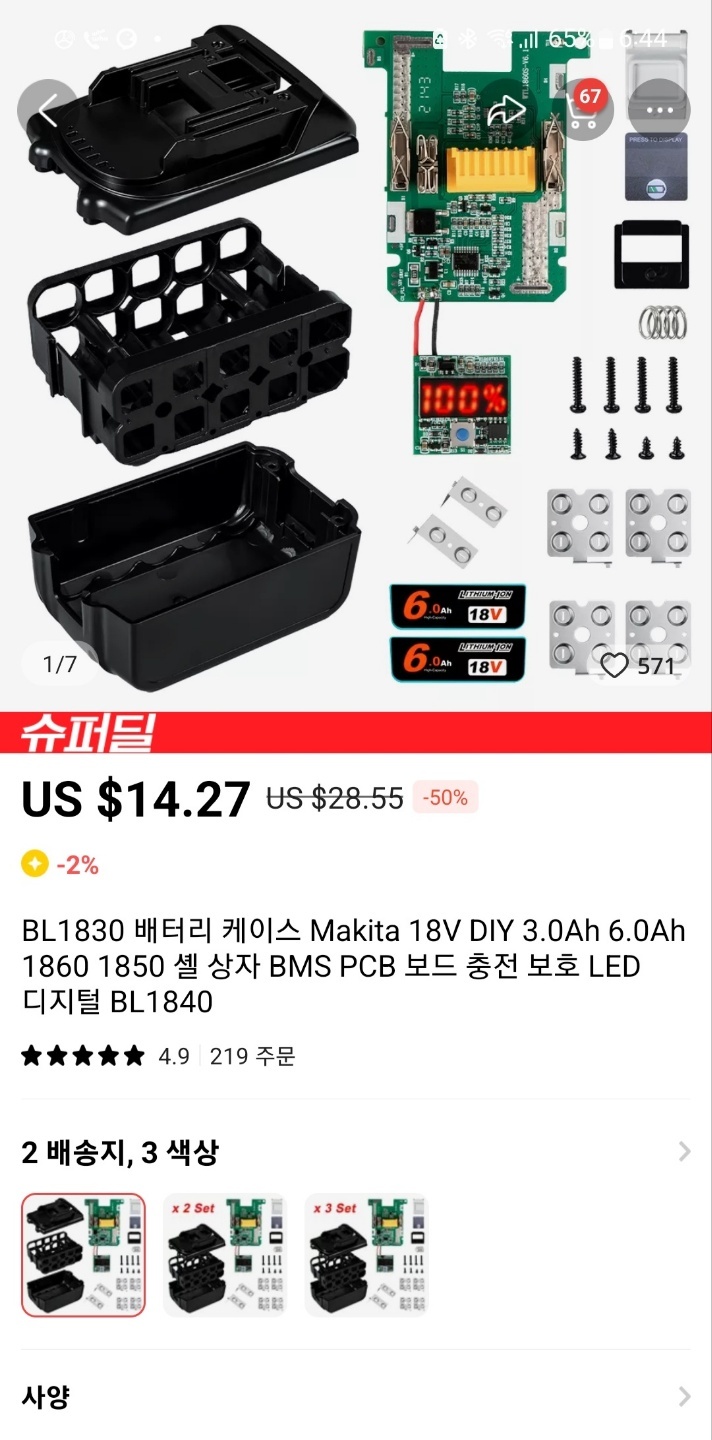Choose the x 2 Set variant
The width and height of the screenshot is (712, 1440).
pos(224,1254)
